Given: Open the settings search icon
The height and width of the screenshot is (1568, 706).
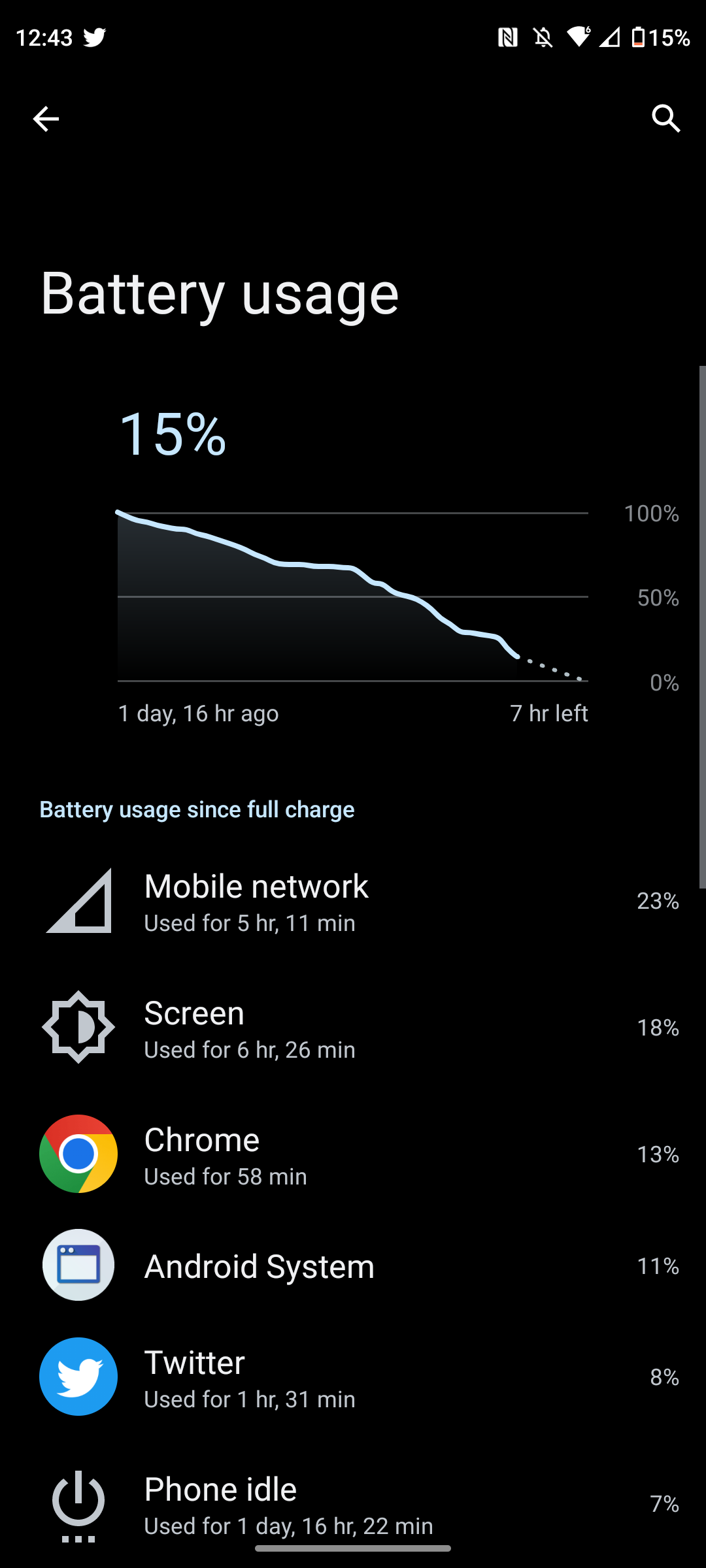Looking at the screenshot, I should pos(666,119).
